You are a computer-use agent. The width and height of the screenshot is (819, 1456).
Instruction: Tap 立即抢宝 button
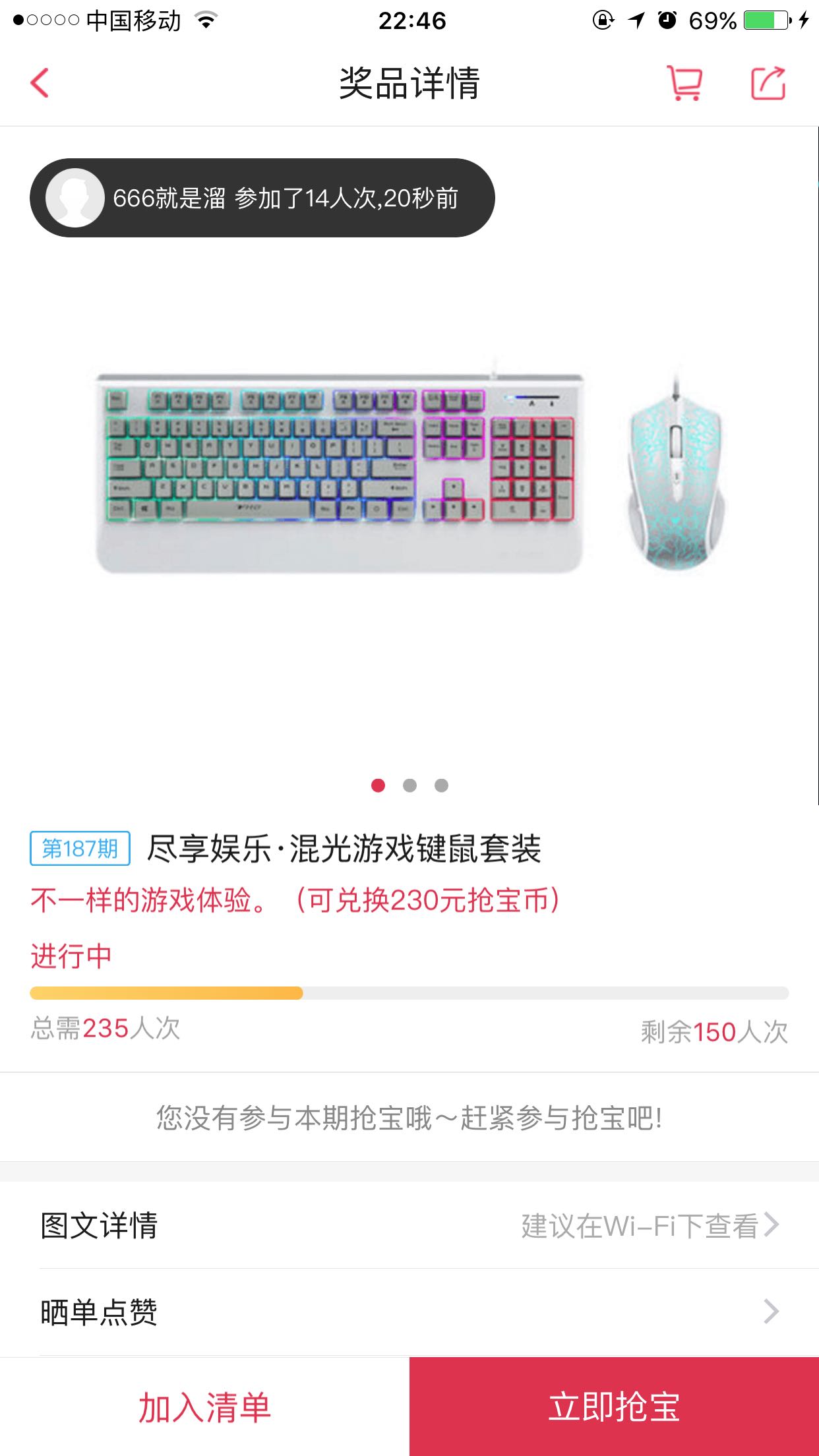614,1407
